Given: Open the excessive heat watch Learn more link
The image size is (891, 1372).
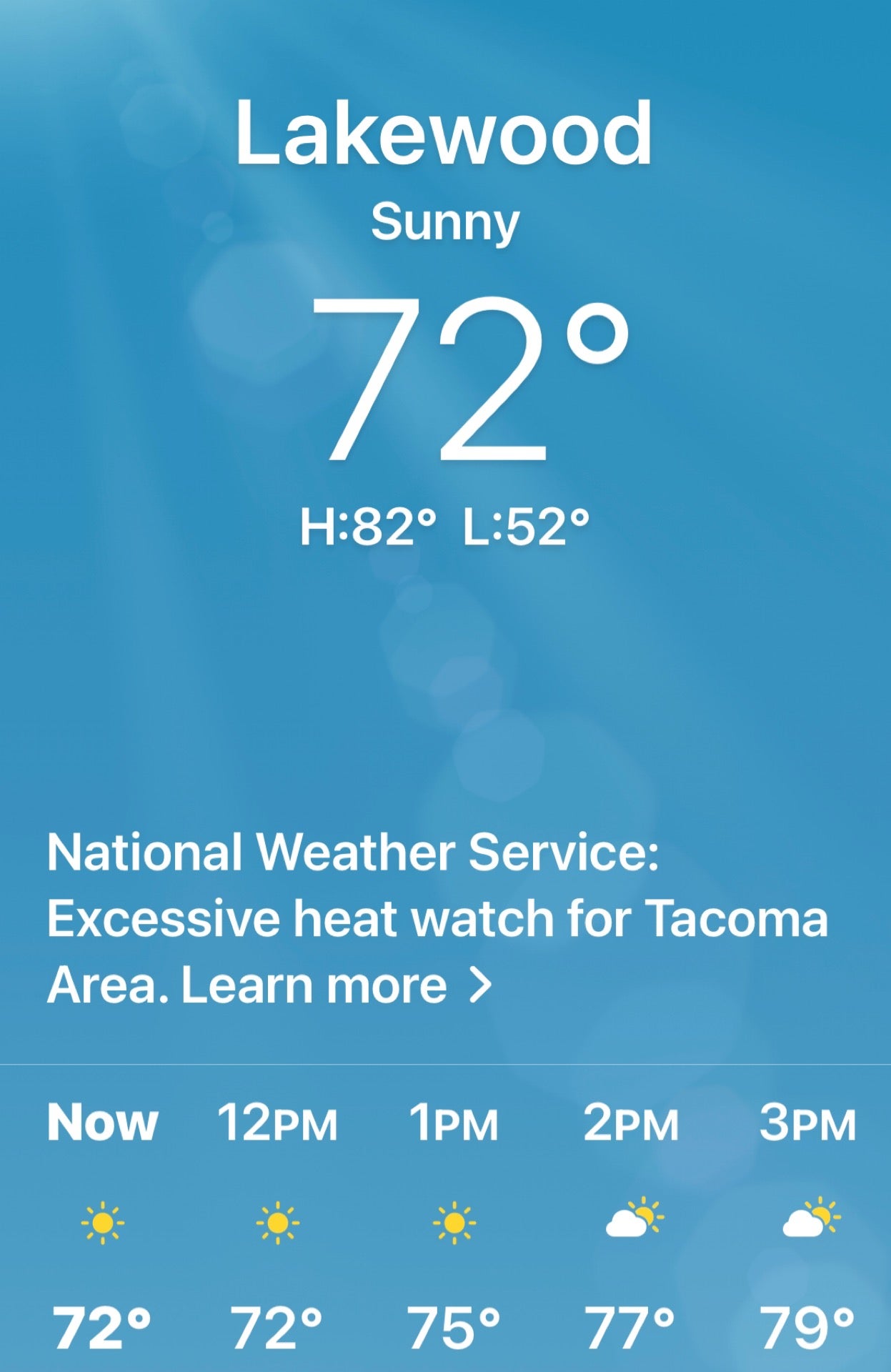Looking at the screenshot, I should (x=336, y=985).
